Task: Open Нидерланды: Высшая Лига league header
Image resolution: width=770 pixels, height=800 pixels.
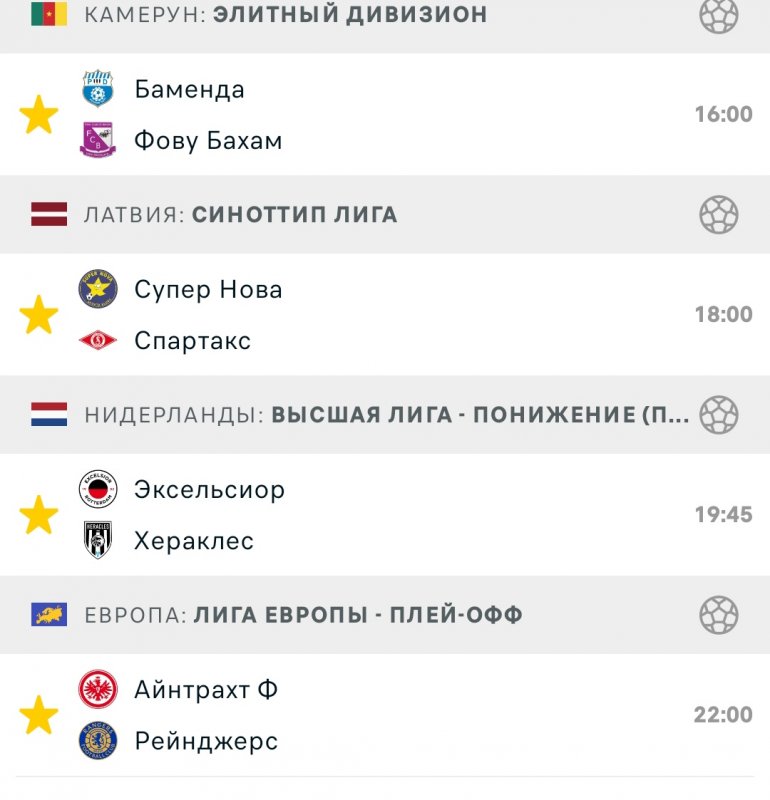Action: pyautogui.click(x=385, y=414)
